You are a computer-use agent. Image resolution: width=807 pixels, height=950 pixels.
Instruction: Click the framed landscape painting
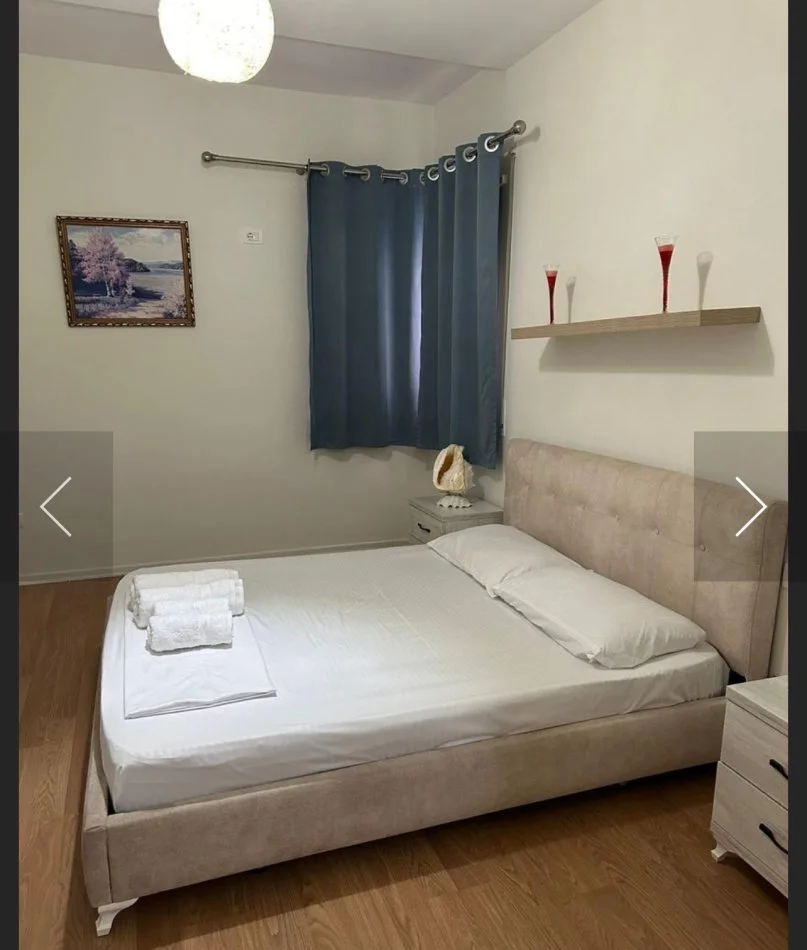[x=127, y=273]
